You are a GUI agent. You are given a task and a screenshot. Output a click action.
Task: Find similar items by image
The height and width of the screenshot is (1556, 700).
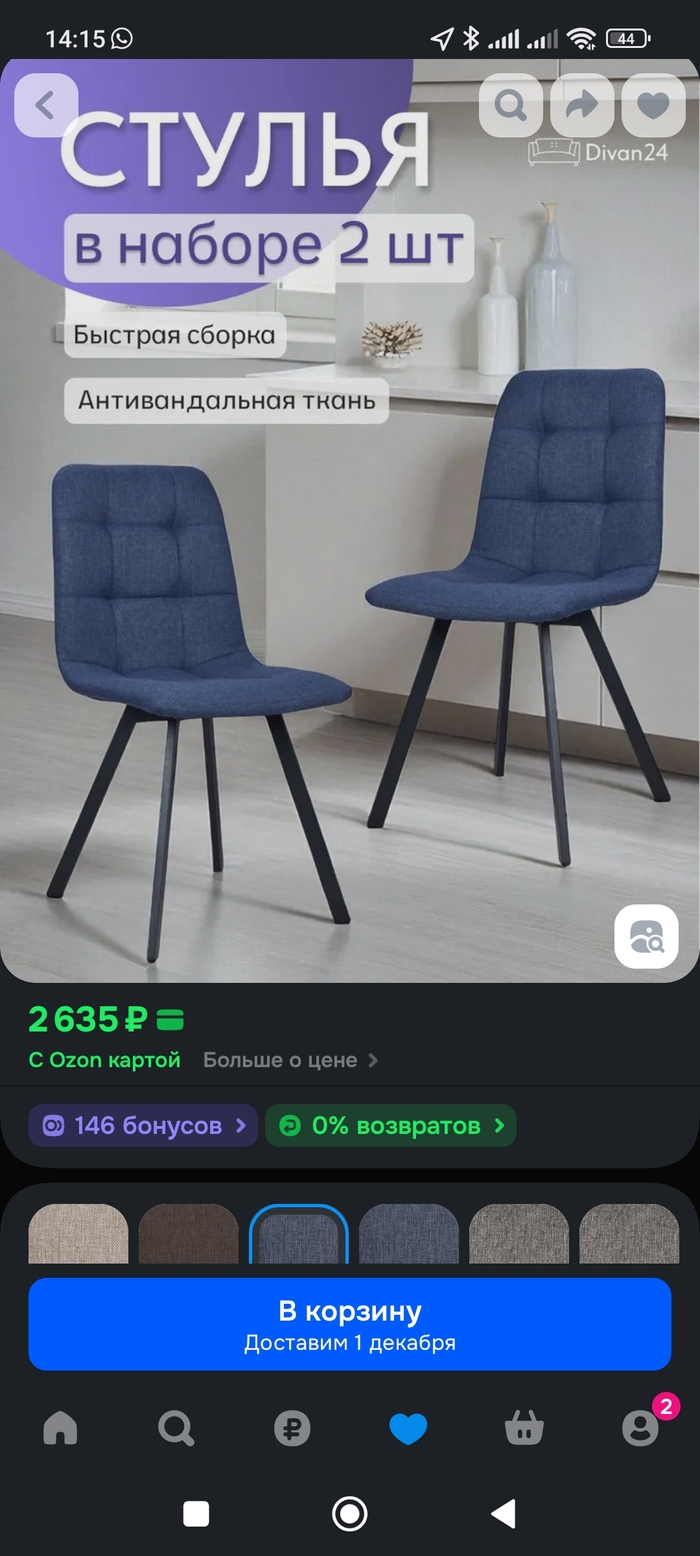646,937
